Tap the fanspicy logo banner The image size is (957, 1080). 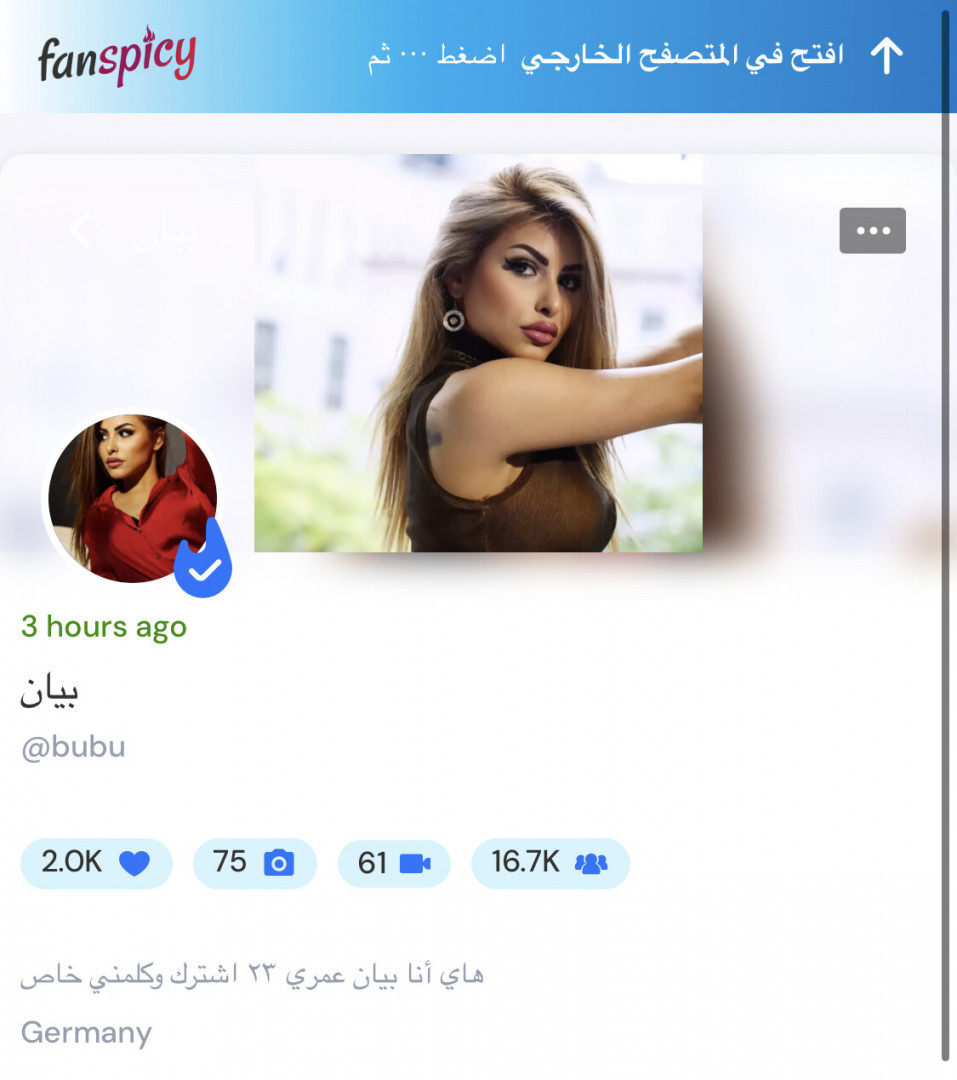pos(117,57)
